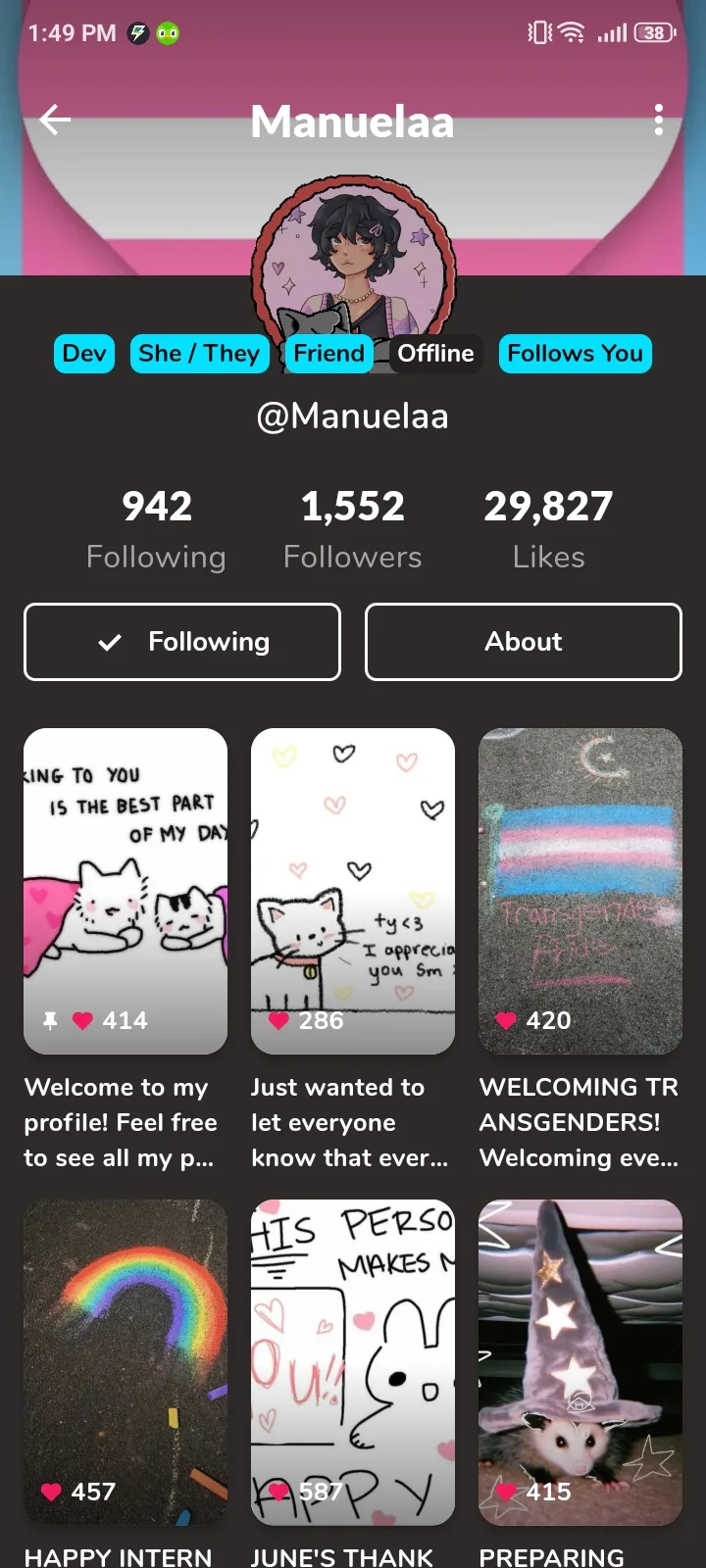This screenshot has width=706, height=1568.
Task: View the 942 Following list
Action: [x=156, y=530]
